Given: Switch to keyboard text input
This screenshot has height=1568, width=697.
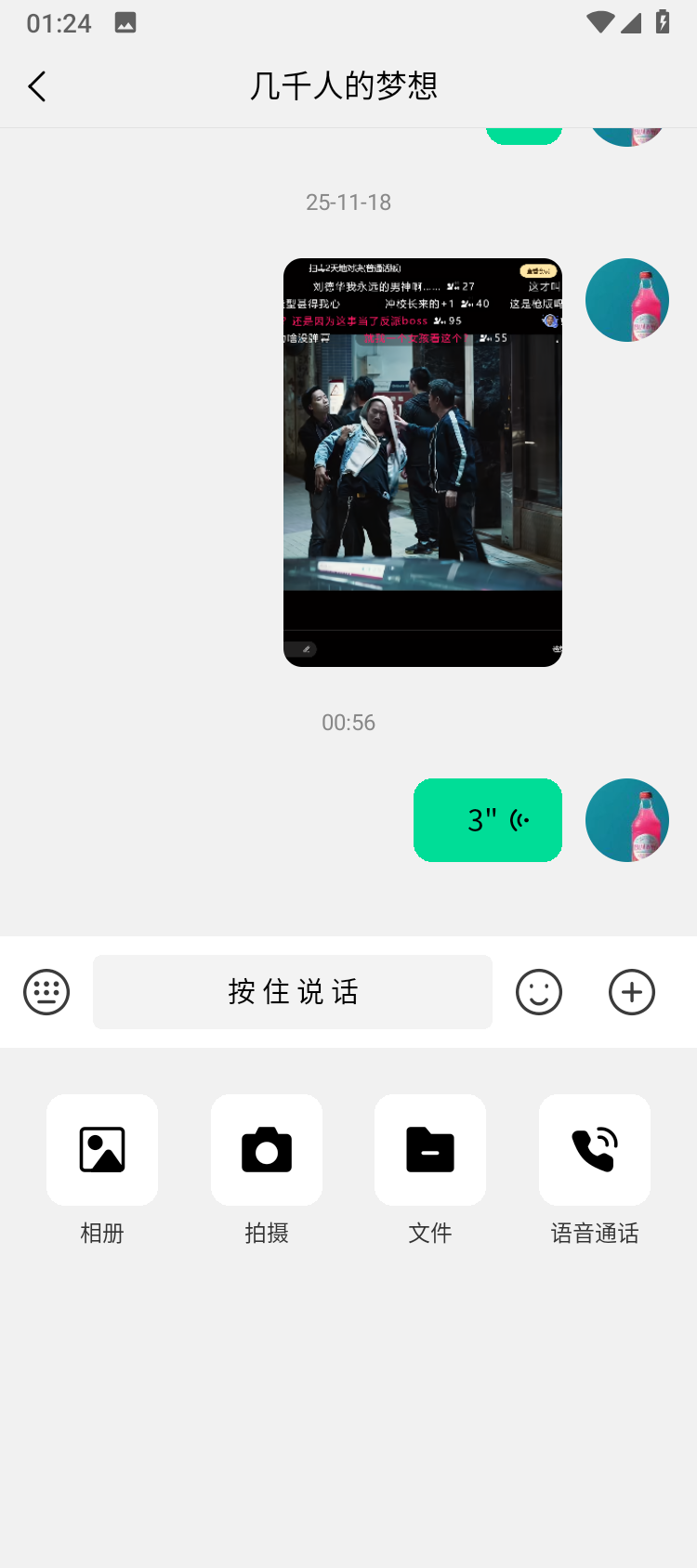Looking at the screenshot, I should coord(46,992).
